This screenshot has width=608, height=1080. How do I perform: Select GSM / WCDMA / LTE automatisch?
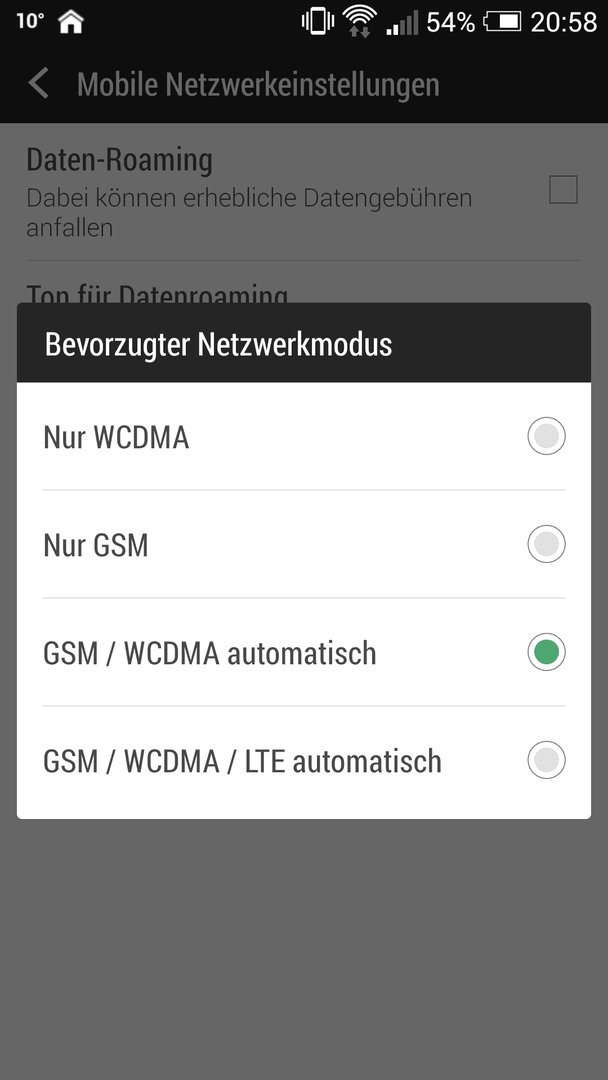point(304,761)
